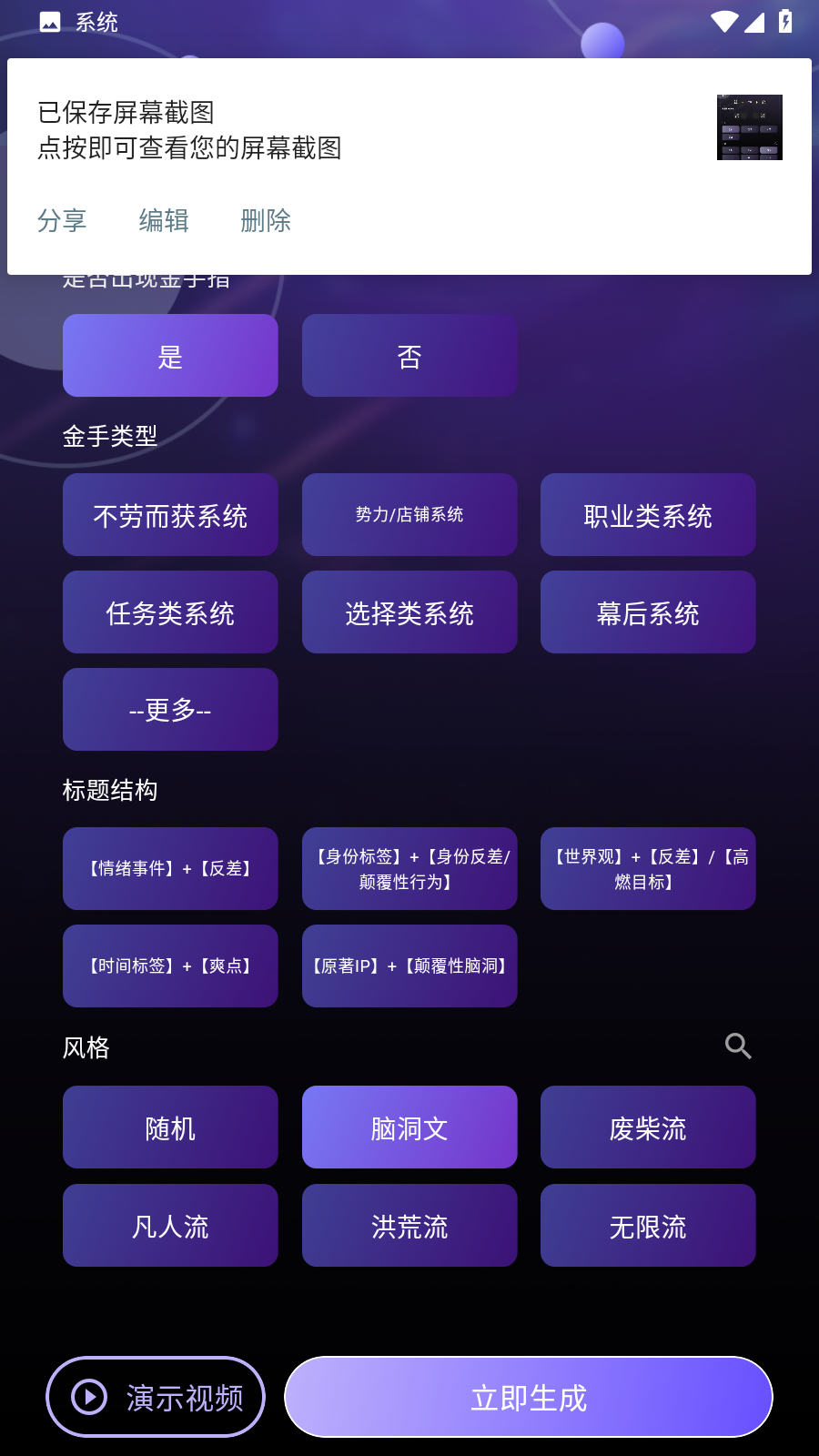
Task: Tap the search icon in the 风格 section
Action: click(x=738, y=1046)
